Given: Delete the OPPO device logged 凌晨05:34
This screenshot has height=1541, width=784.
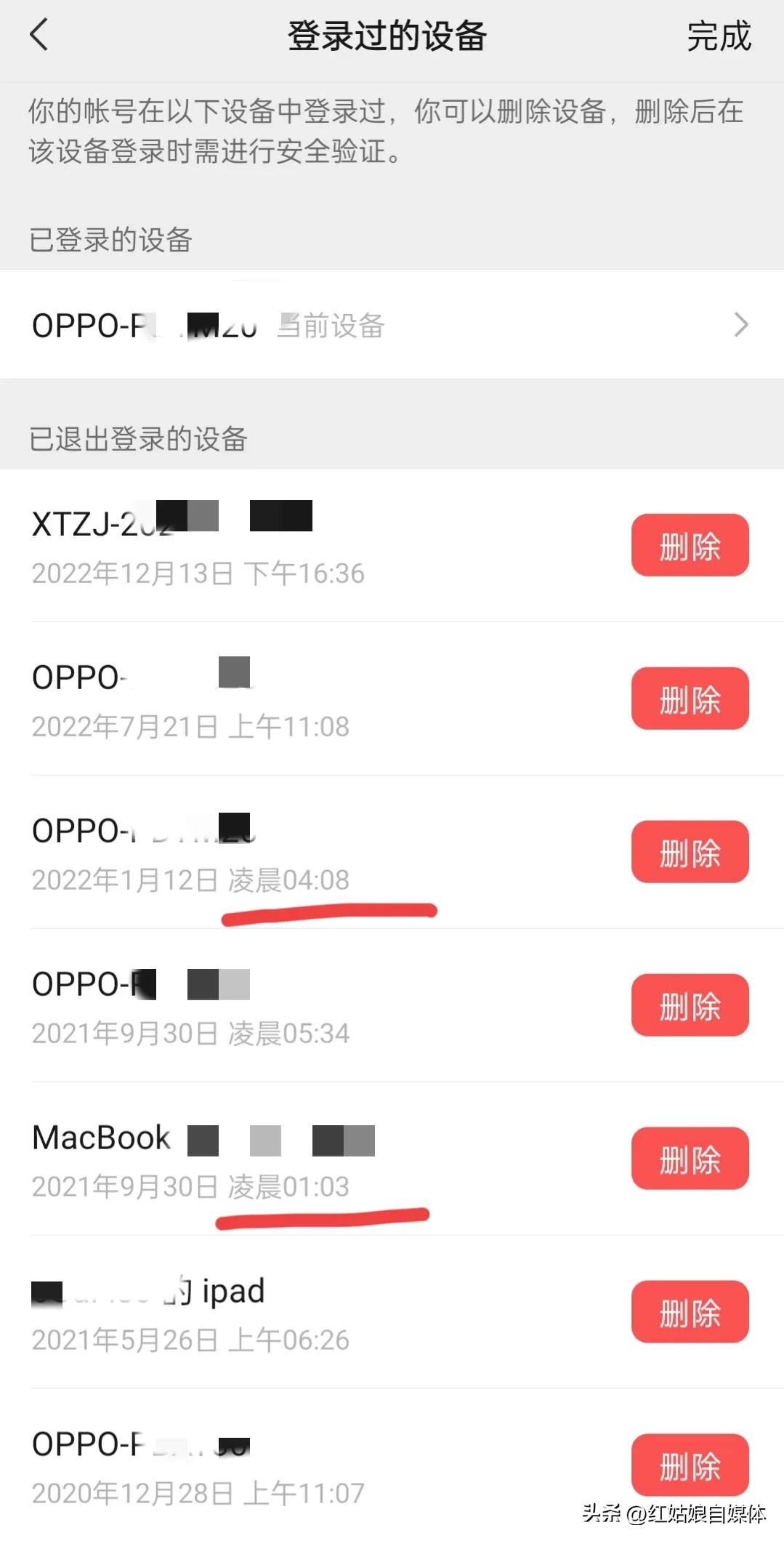Looking at the screenshot, I should [x=690, y=1005].
